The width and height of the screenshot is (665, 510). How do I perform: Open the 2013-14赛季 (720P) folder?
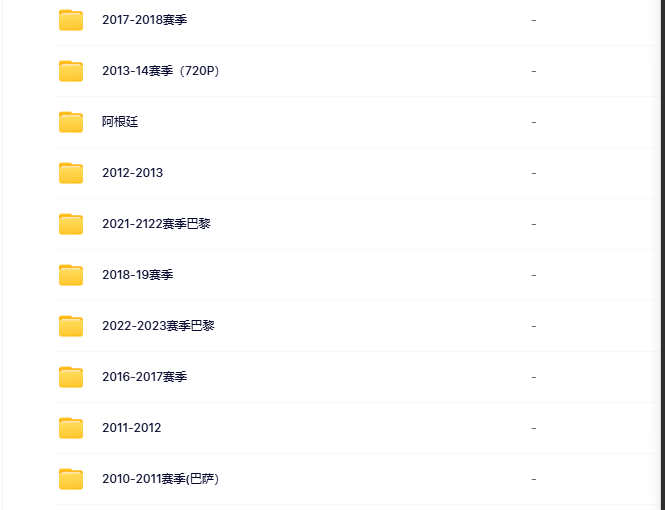pos(159,71)
